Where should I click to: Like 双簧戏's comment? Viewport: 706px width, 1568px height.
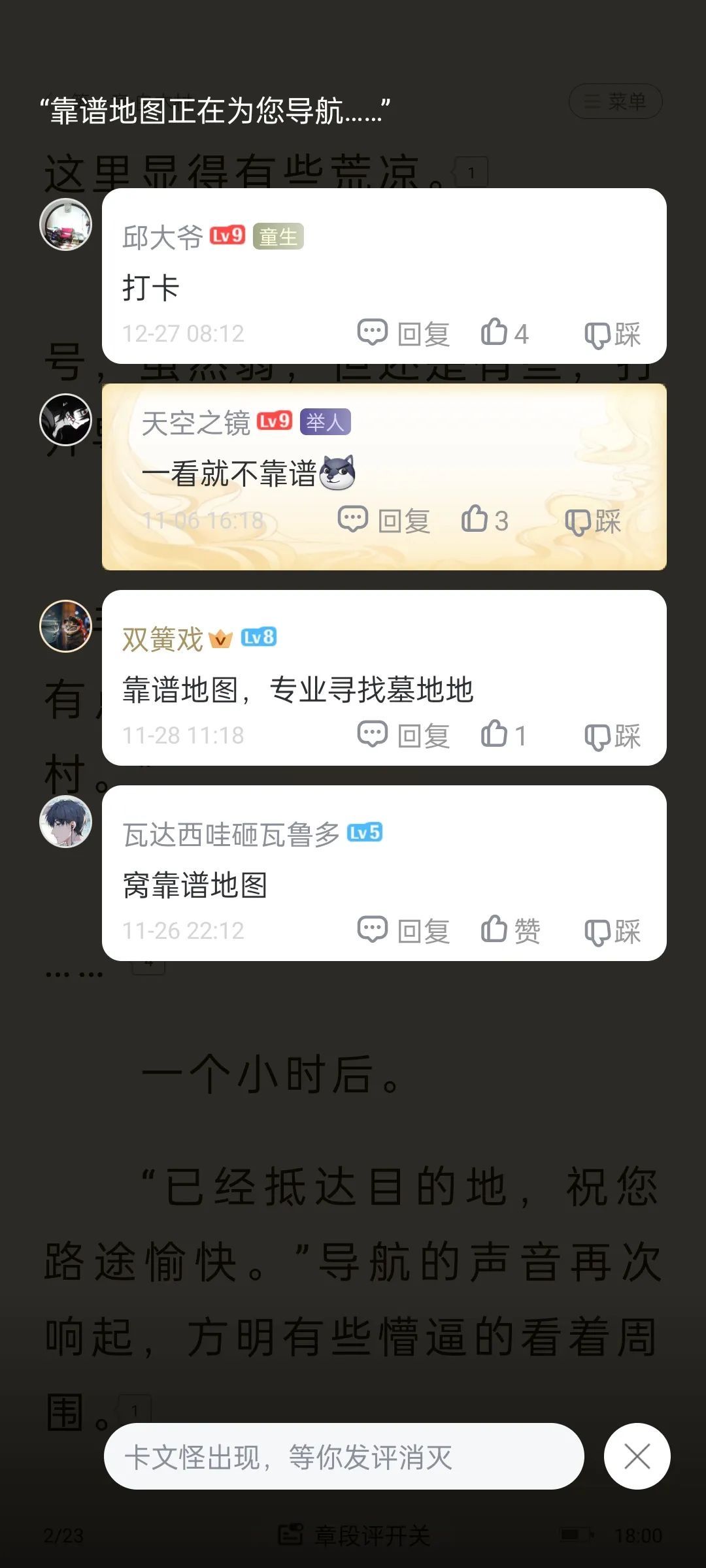point(503,735)
